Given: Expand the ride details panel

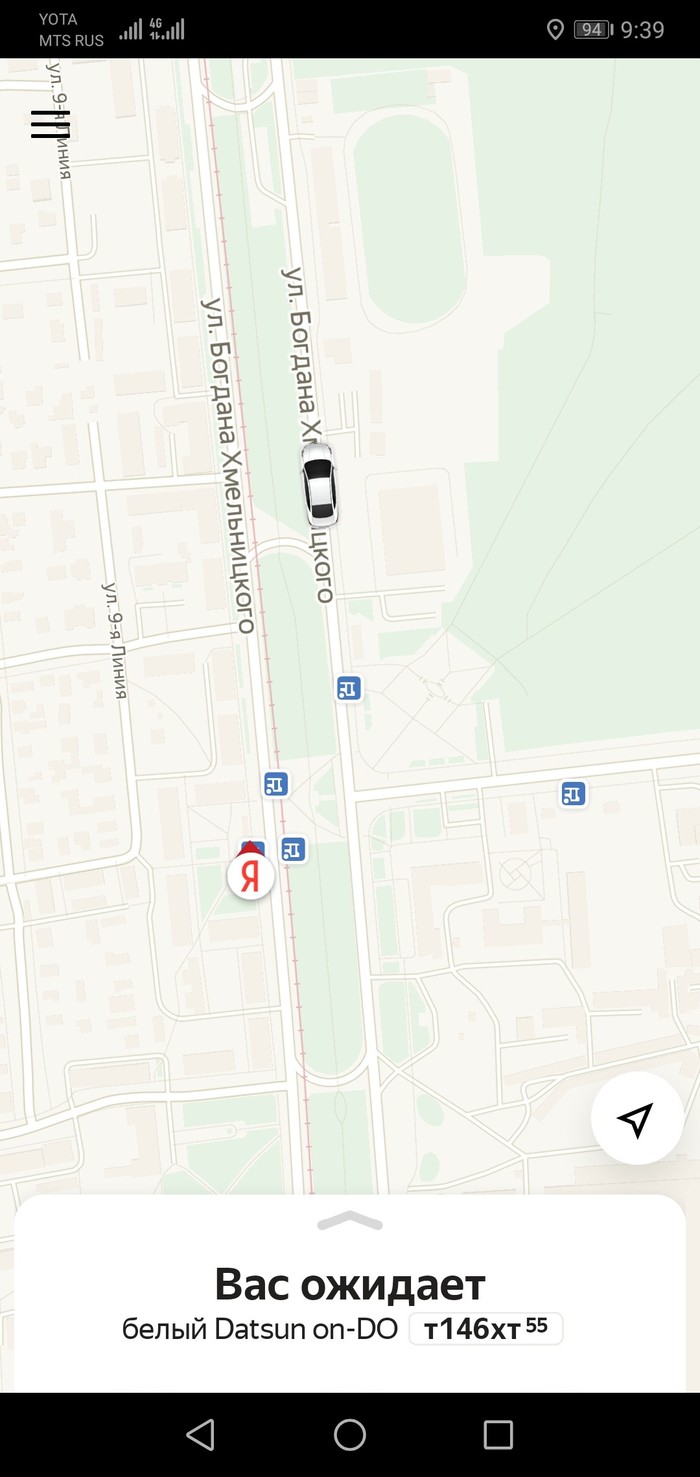Looking at the screenshot, I should 350,1221.
